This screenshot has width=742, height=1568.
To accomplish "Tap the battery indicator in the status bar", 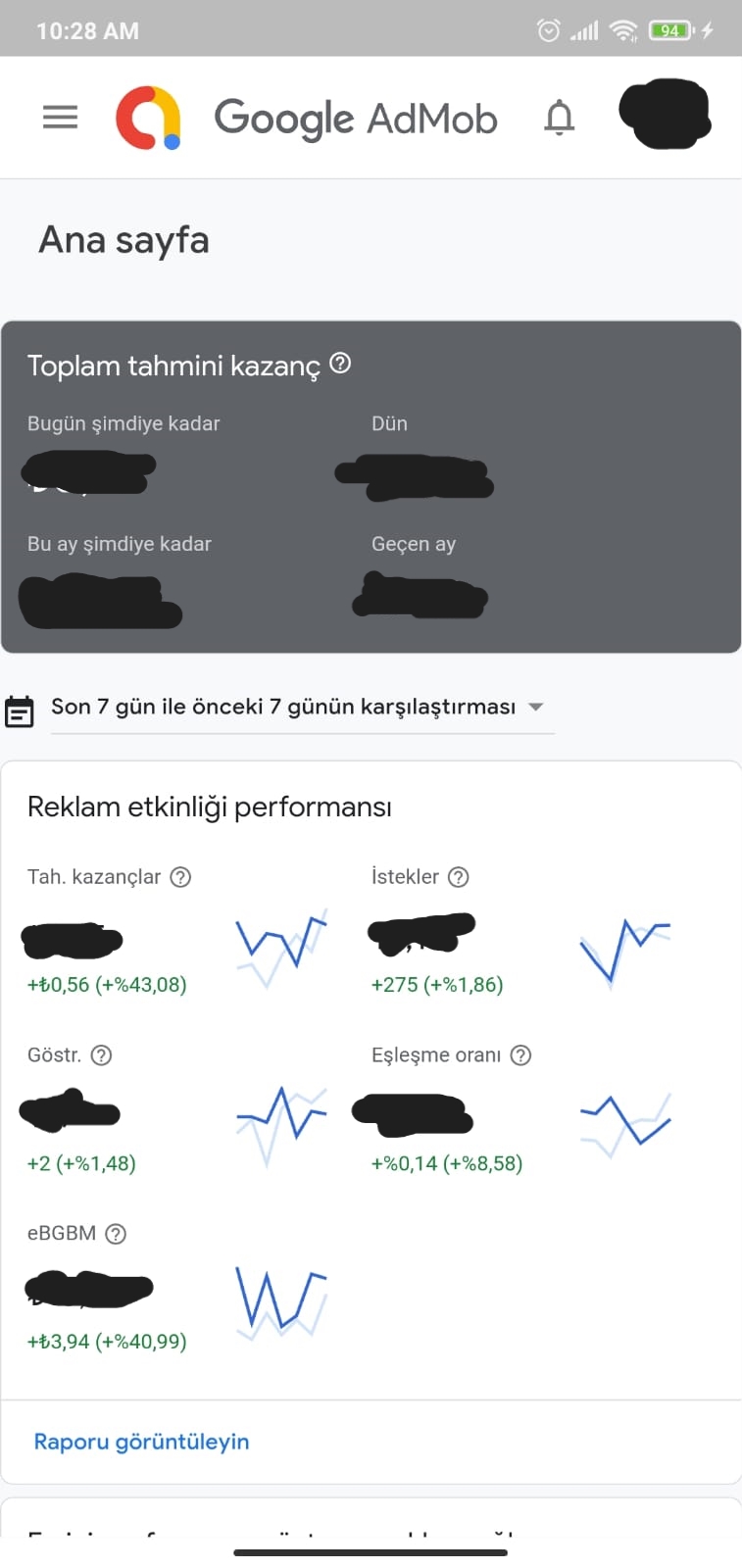I will point(669,29).
